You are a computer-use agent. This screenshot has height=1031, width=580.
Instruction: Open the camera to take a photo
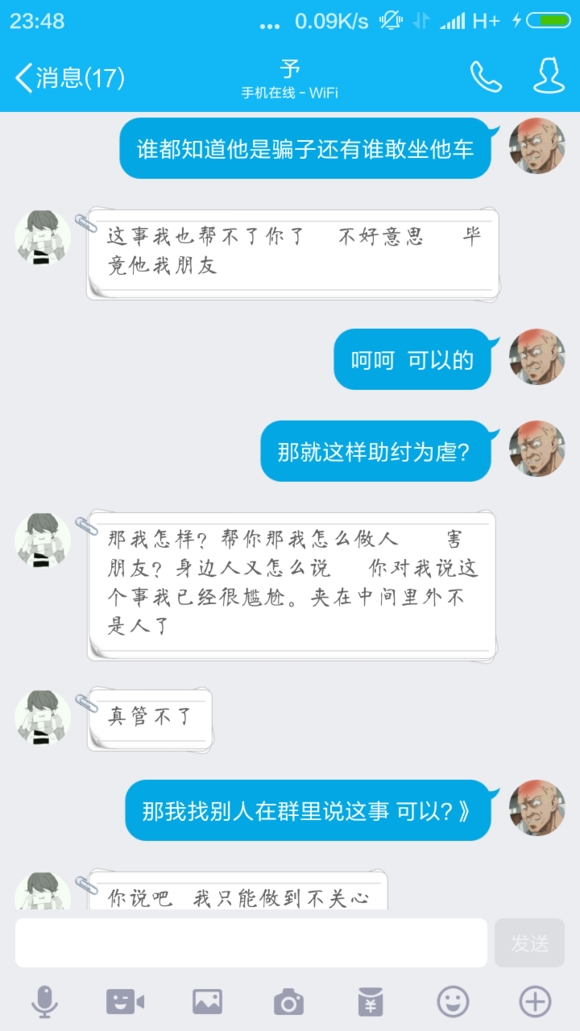coord(289,1002)
